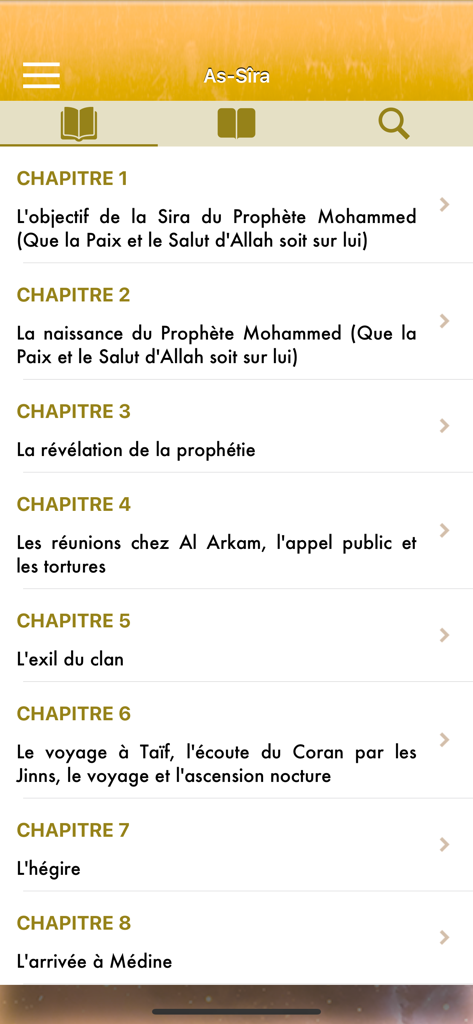This screenshot has height=1024, width=473.
Task: Open Chapitre 4 on réunions chez Al Arkam
Action: coord(236,530)
